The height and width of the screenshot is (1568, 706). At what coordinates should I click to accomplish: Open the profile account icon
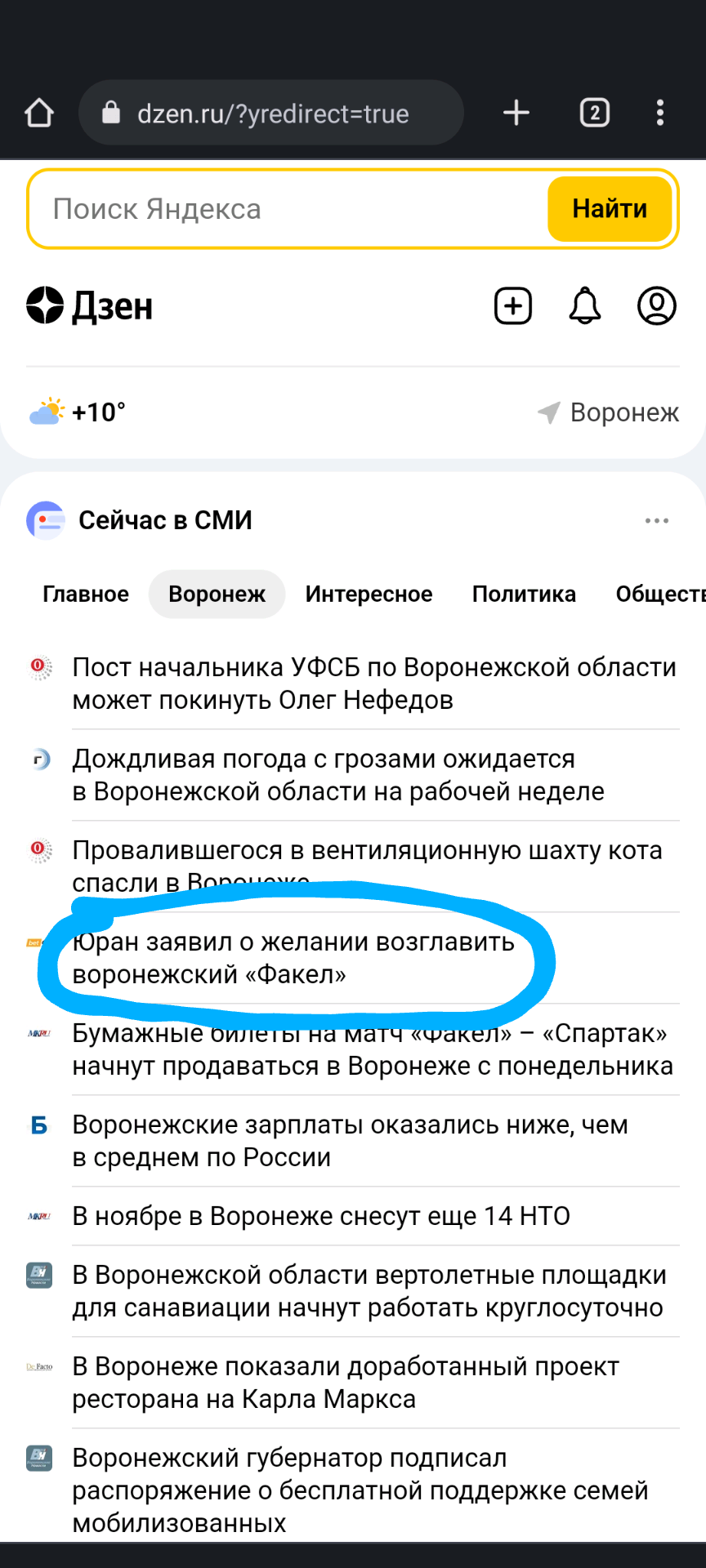(x=656, y=306)
